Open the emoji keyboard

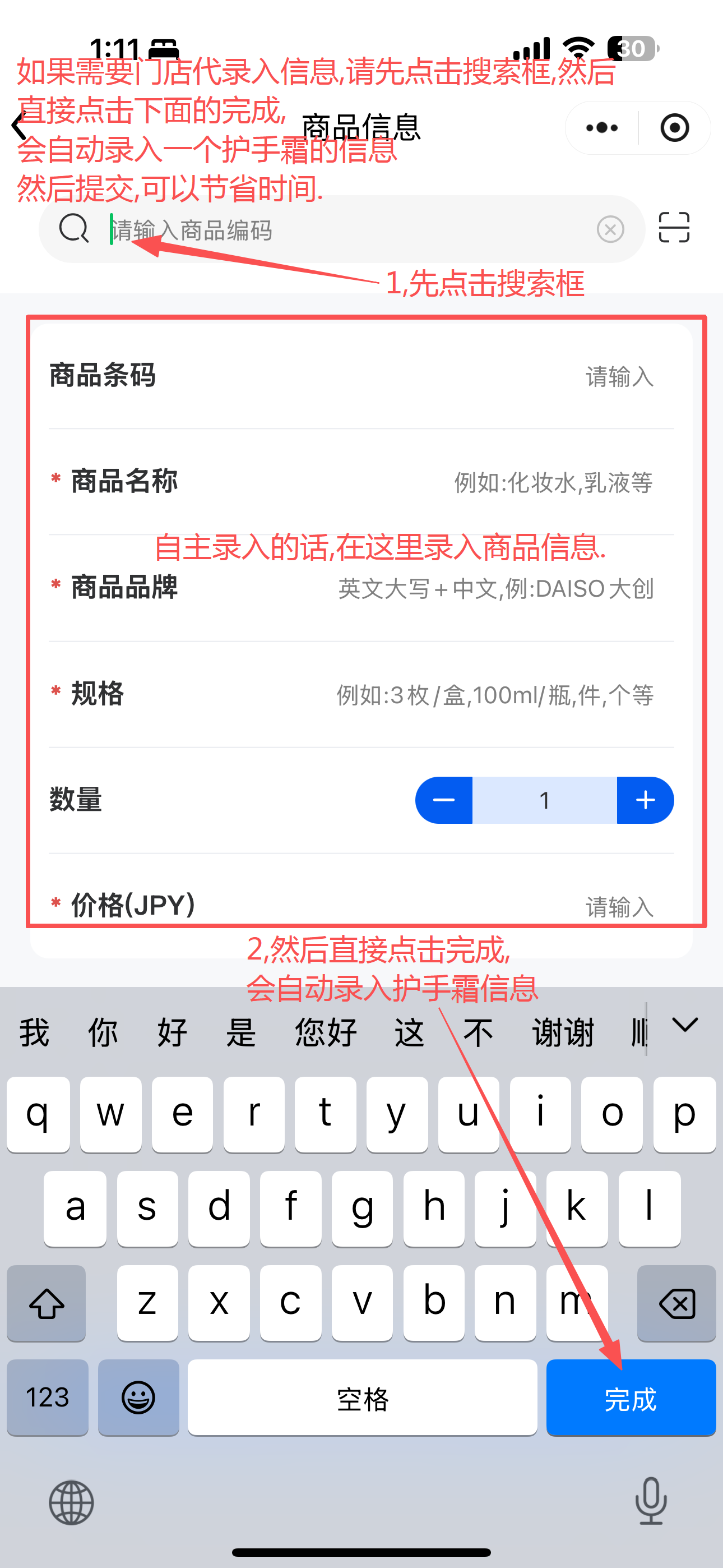[x=138, y=1398]
